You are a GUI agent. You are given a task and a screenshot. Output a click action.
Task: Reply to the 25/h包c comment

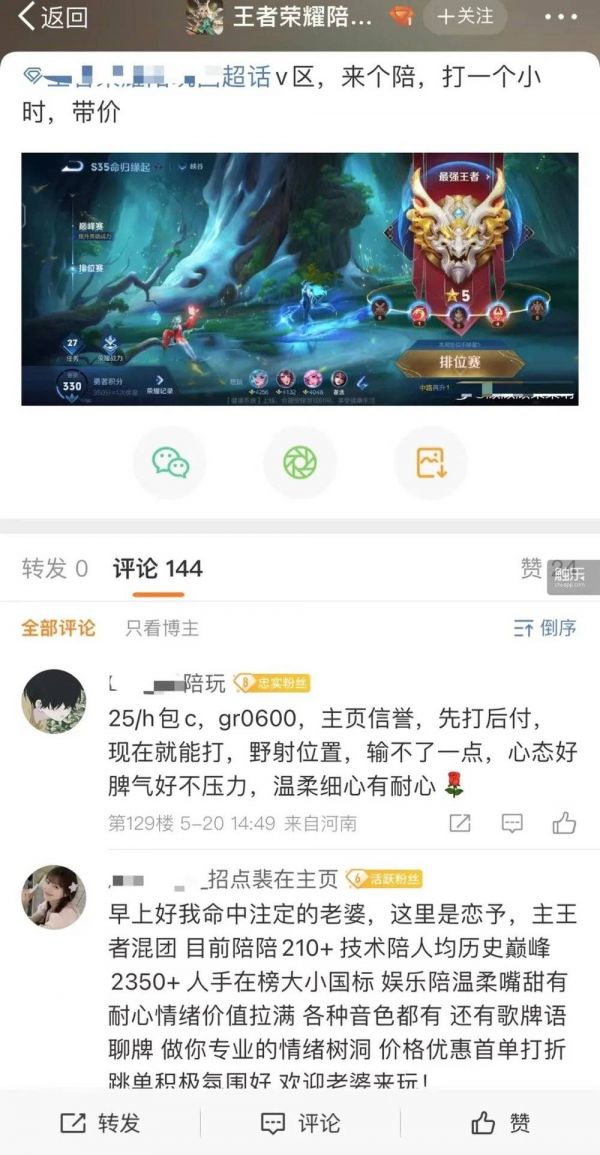point(512,823)
